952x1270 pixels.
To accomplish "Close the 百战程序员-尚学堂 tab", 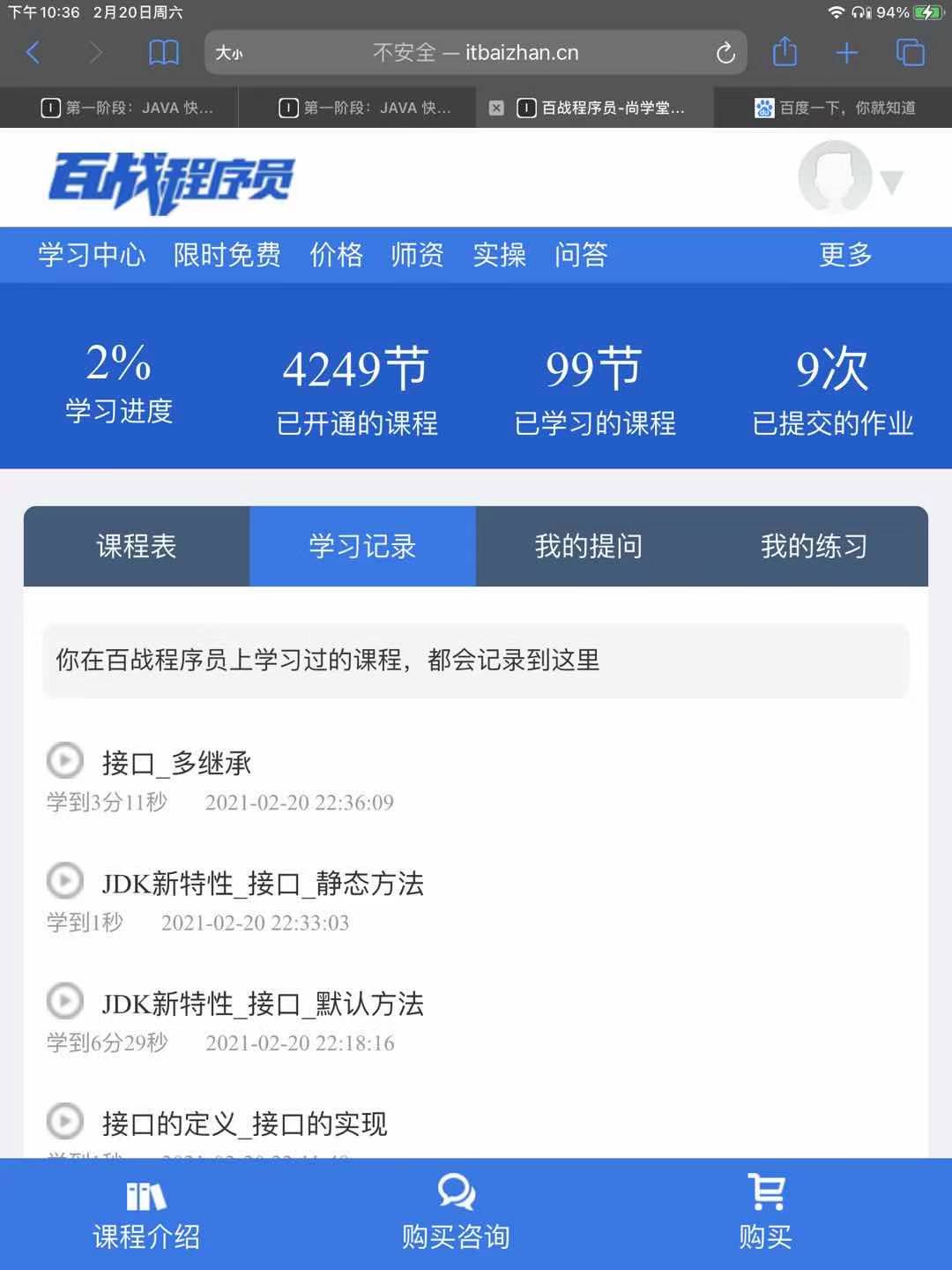I will 496,108.
